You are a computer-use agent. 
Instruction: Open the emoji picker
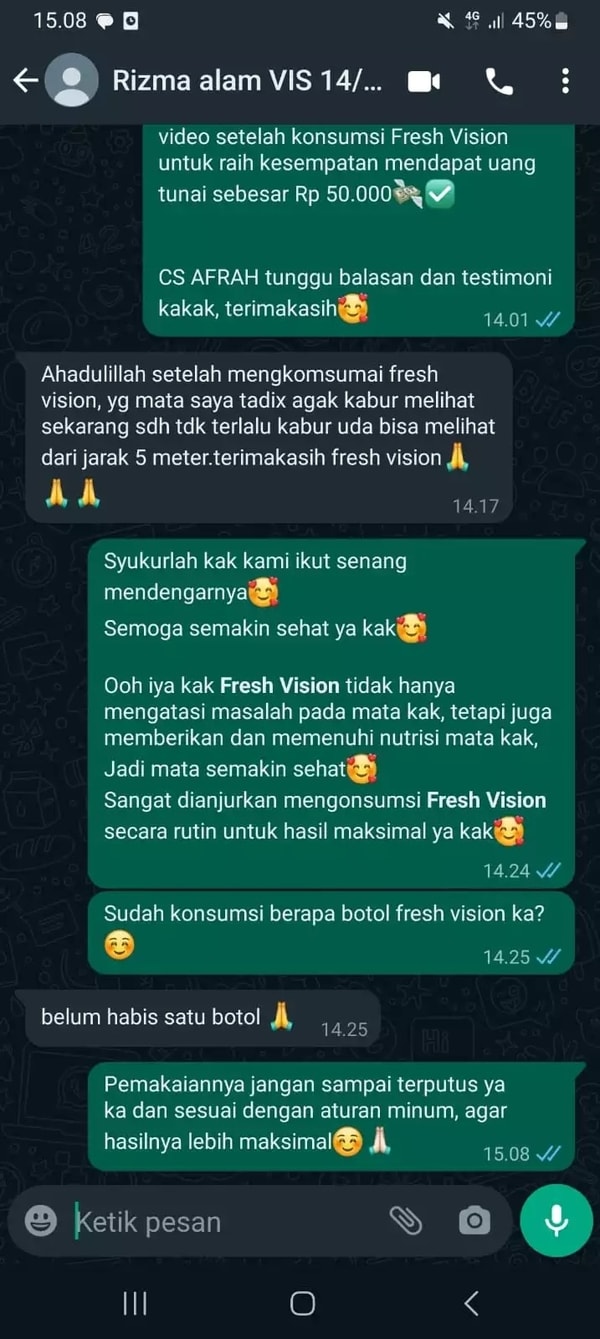(x=41, y=1220)
